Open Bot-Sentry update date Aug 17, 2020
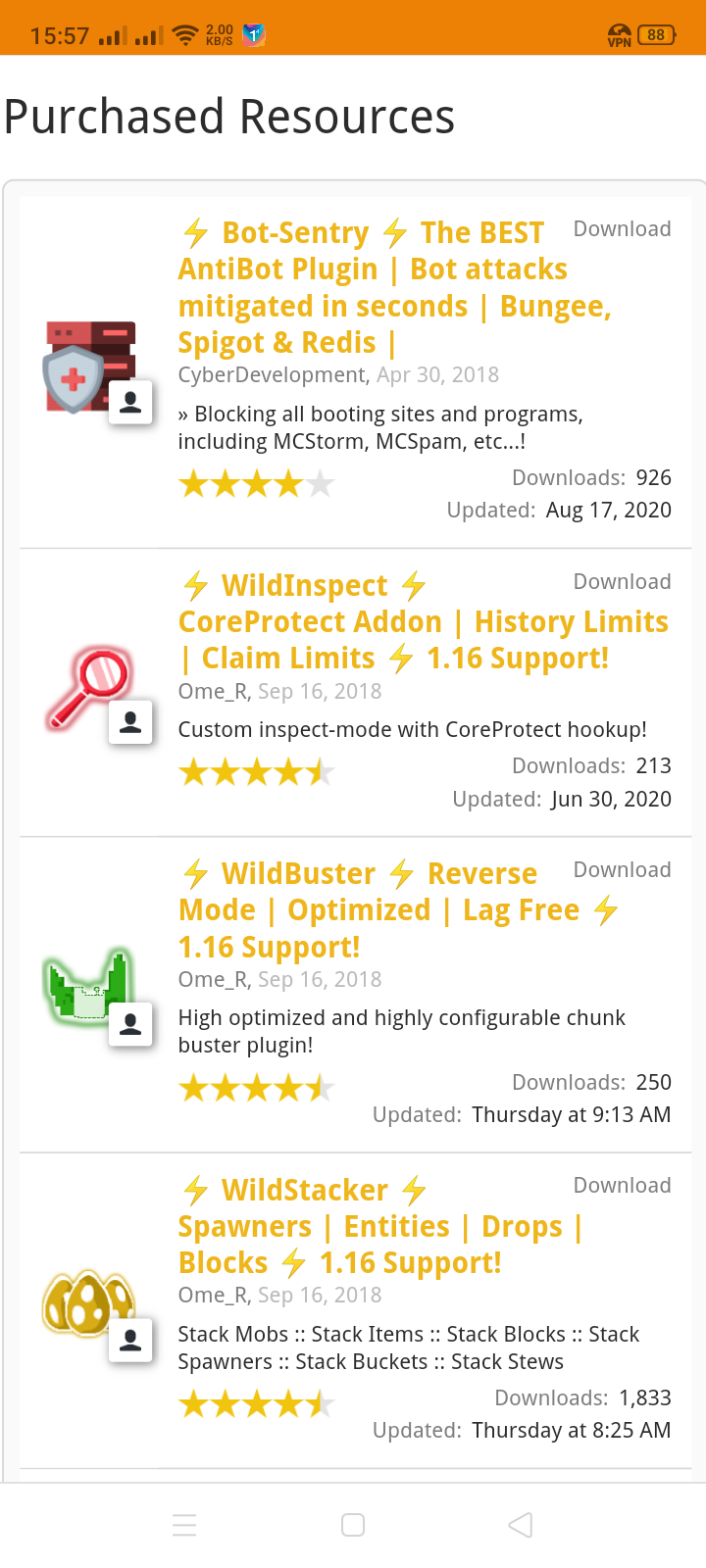This screenshot has width=706, height=1568. [x=608, y=511]
